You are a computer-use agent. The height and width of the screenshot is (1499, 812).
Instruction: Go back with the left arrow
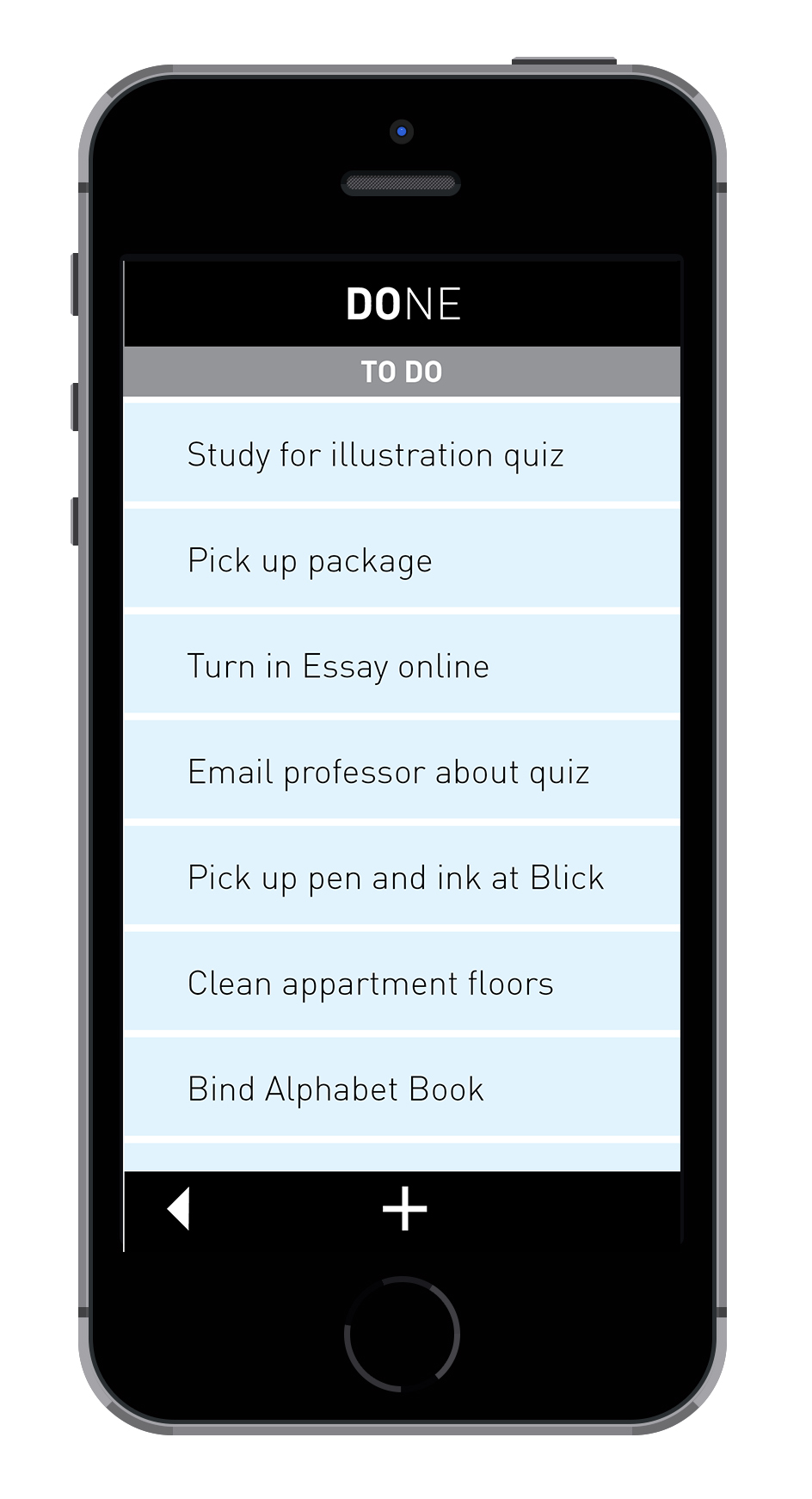[179, 1209]
